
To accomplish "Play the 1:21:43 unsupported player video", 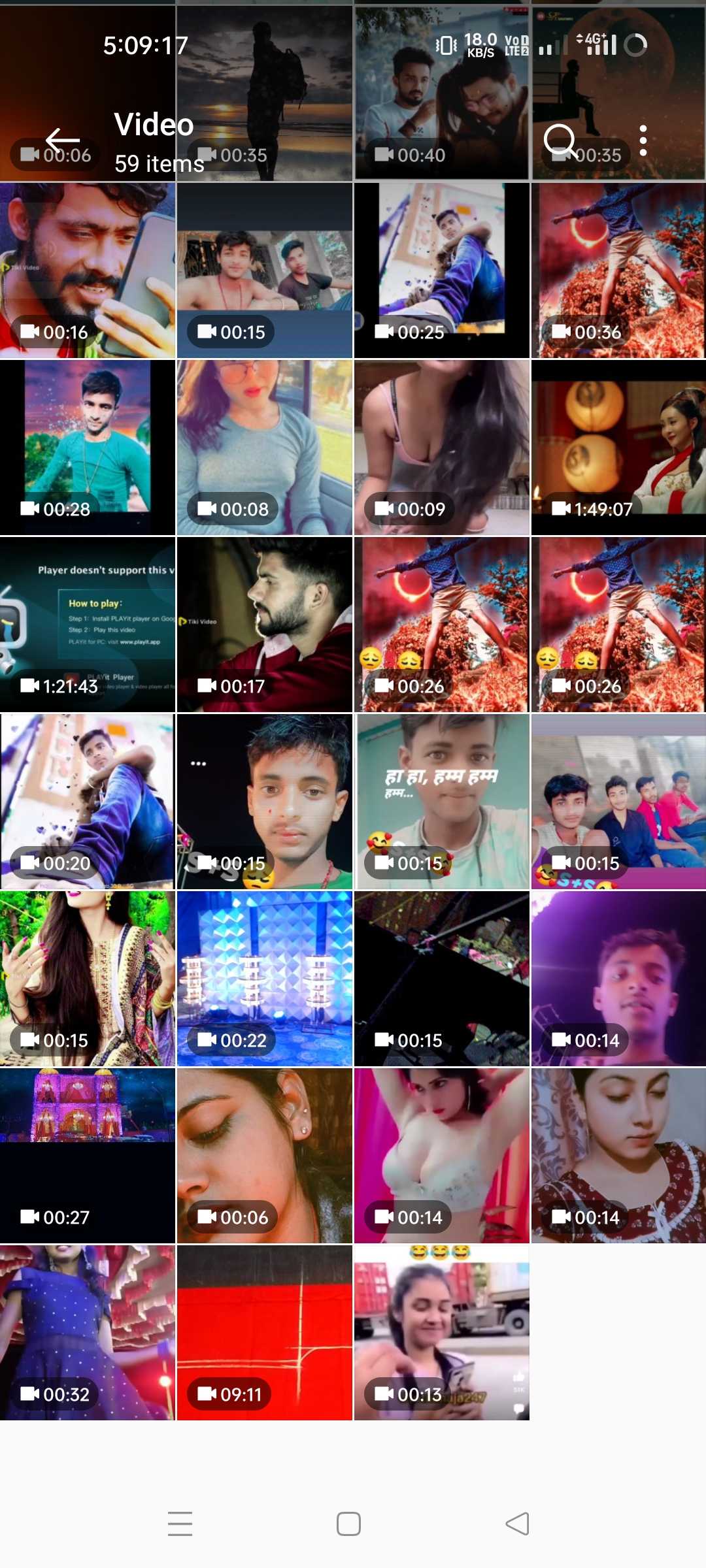I will click(88, 625).
